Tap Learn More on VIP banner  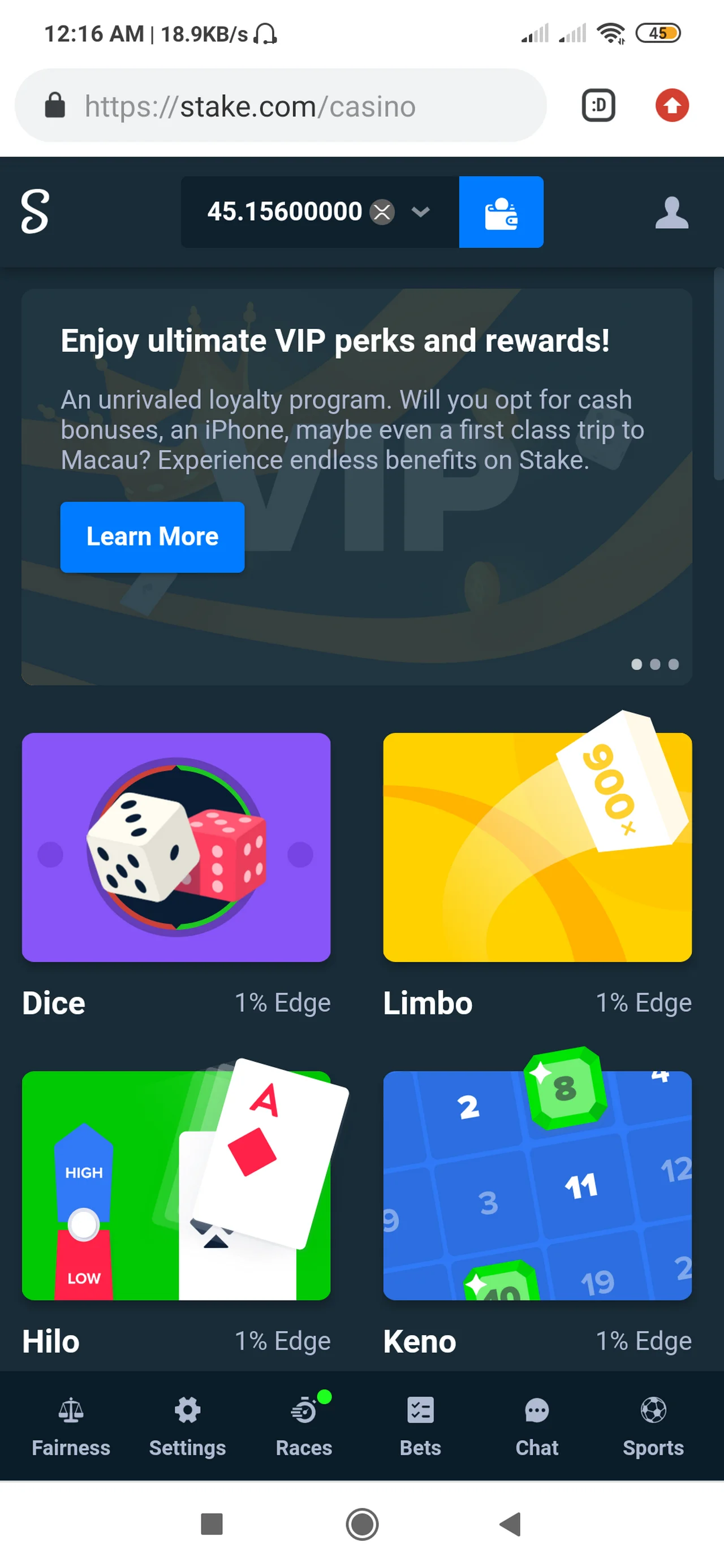152,537
